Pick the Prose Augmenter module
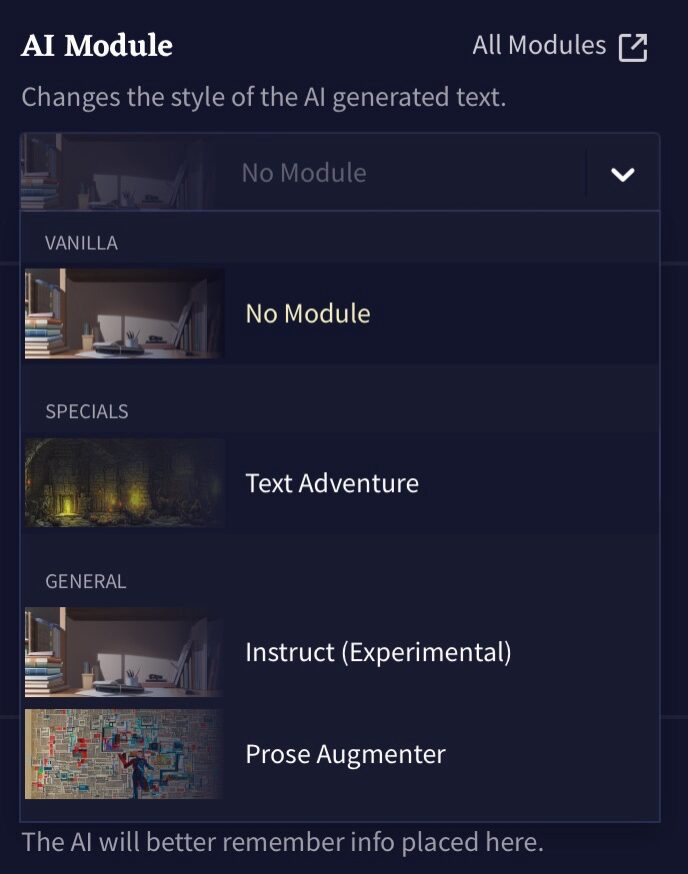The image size is (688, 874). tap(345, 754)
